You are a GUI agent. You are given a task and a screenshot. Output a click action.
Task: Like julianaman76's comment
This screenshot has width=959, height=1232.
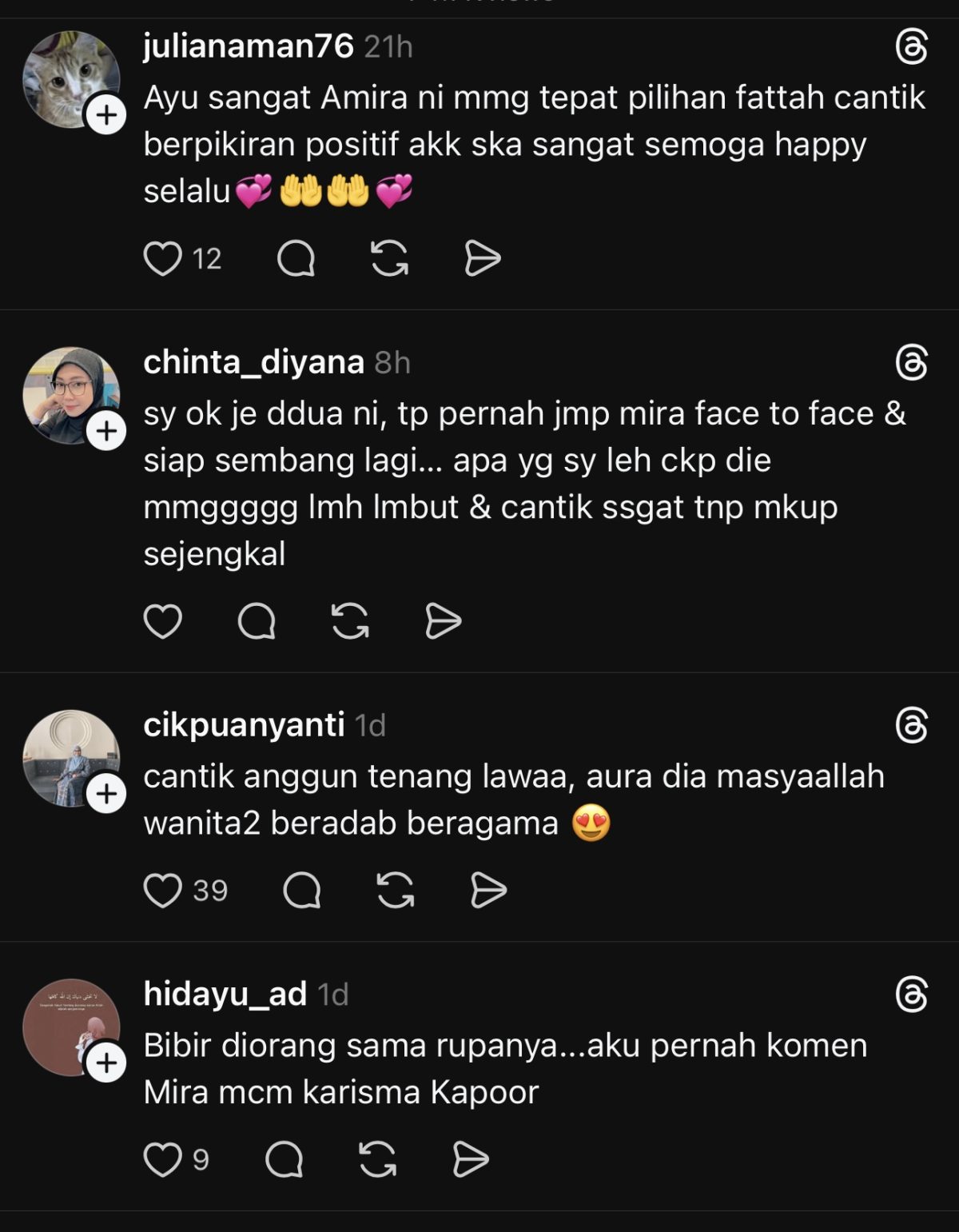[x=162, y=259]
